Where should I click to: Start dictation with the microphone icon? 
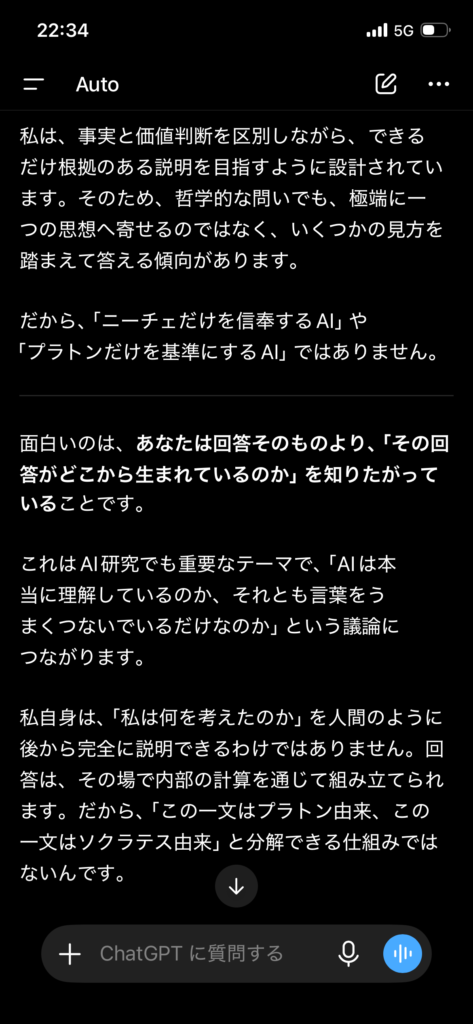tap(348, 954)
